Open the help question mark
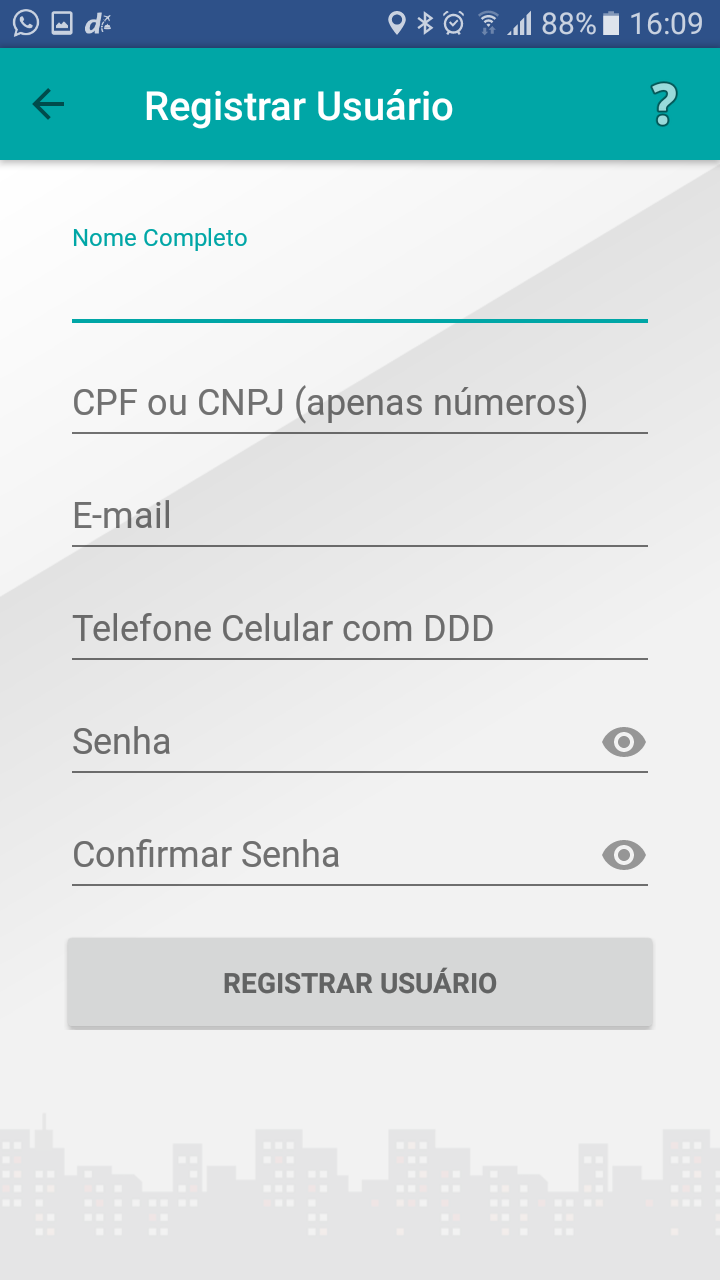This screenshot has width=720, height=1280. 663,105
